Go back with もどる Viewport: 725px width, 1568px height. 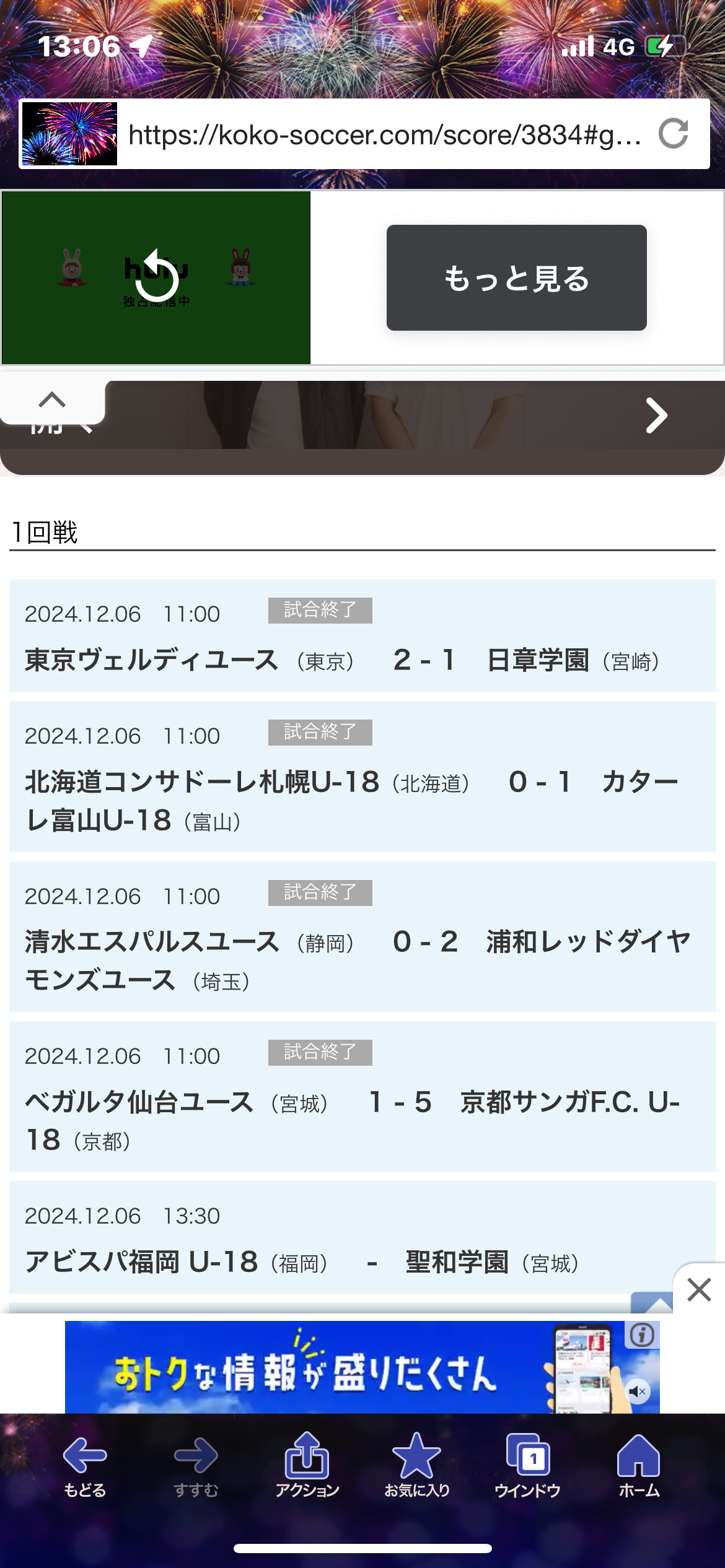[x=85, y=1465]
